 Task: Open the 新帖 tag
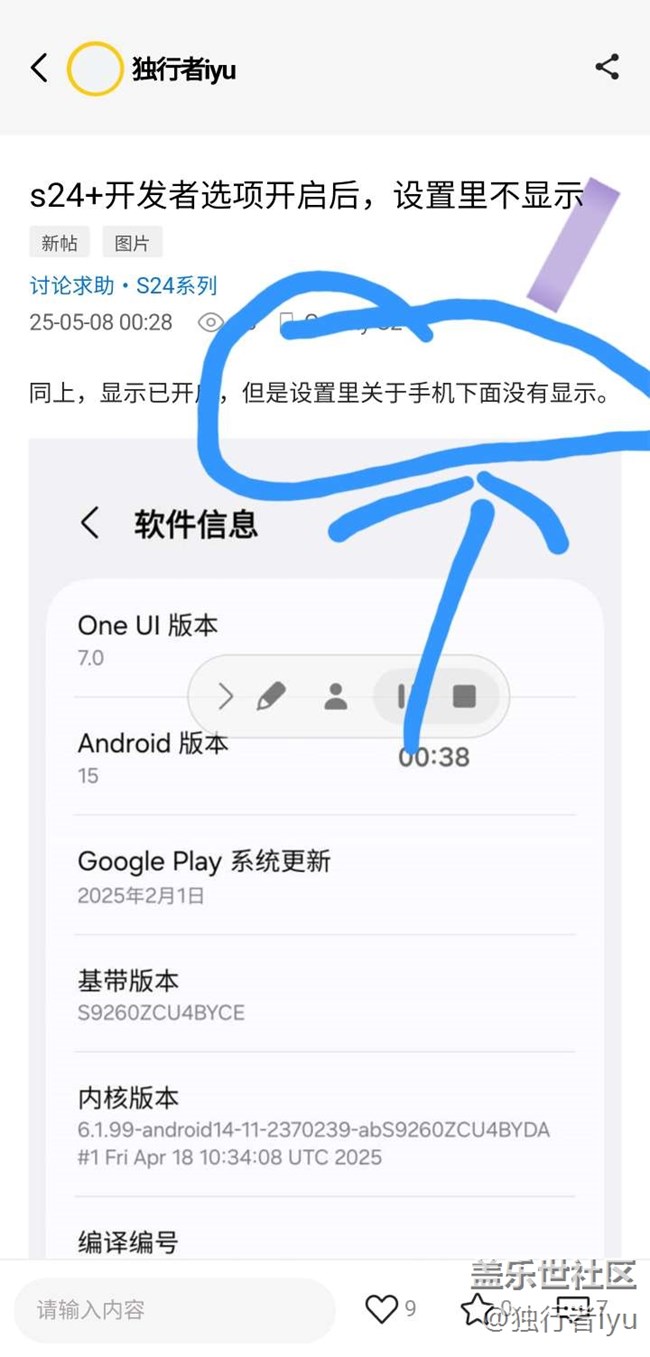59,243
